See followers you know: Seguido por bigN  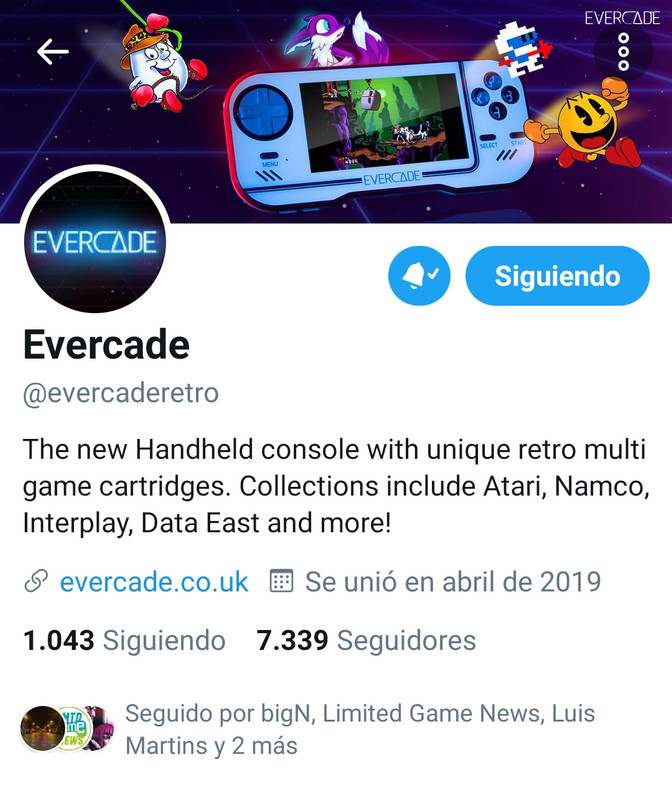click(359, 729)
